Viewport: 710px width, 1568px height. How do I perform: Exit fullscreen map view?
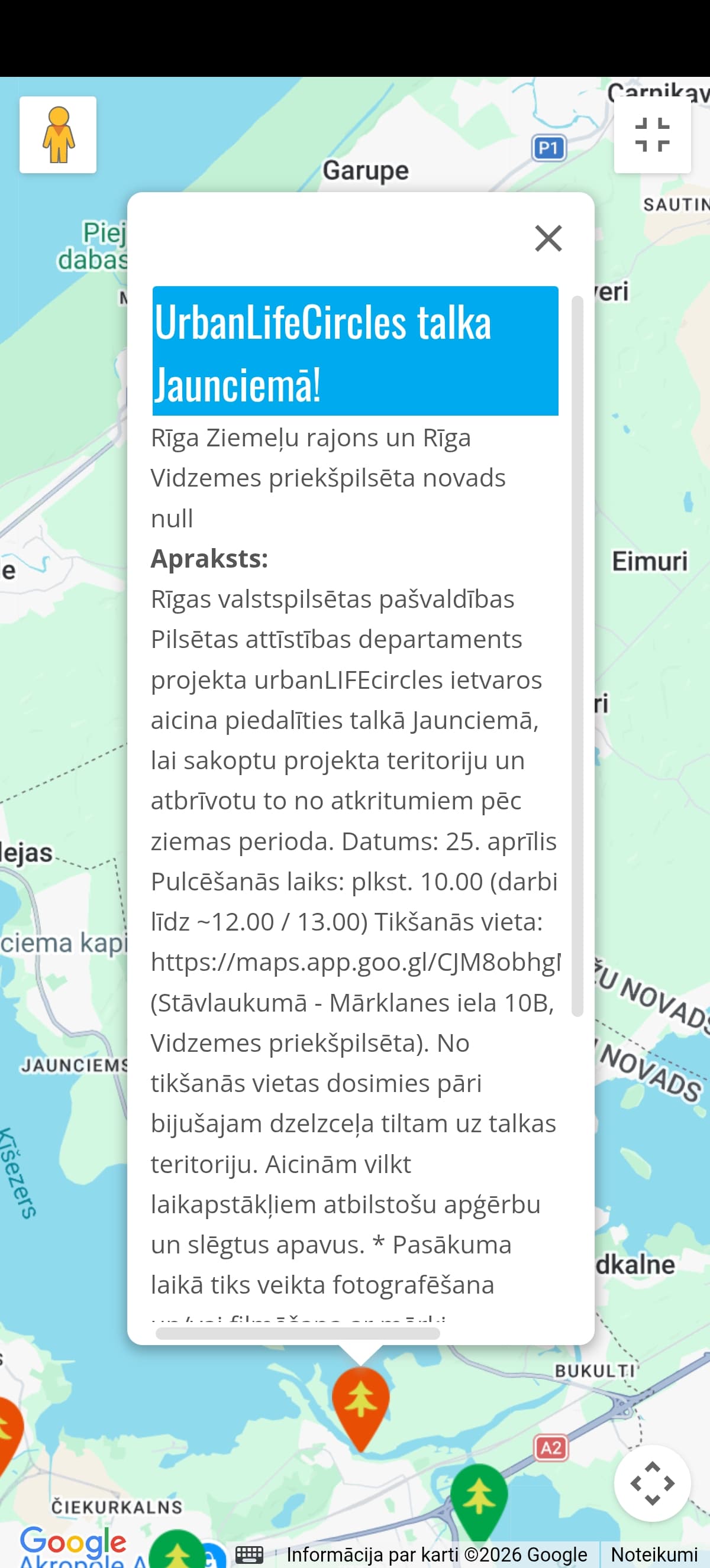[x=651, y=135]
